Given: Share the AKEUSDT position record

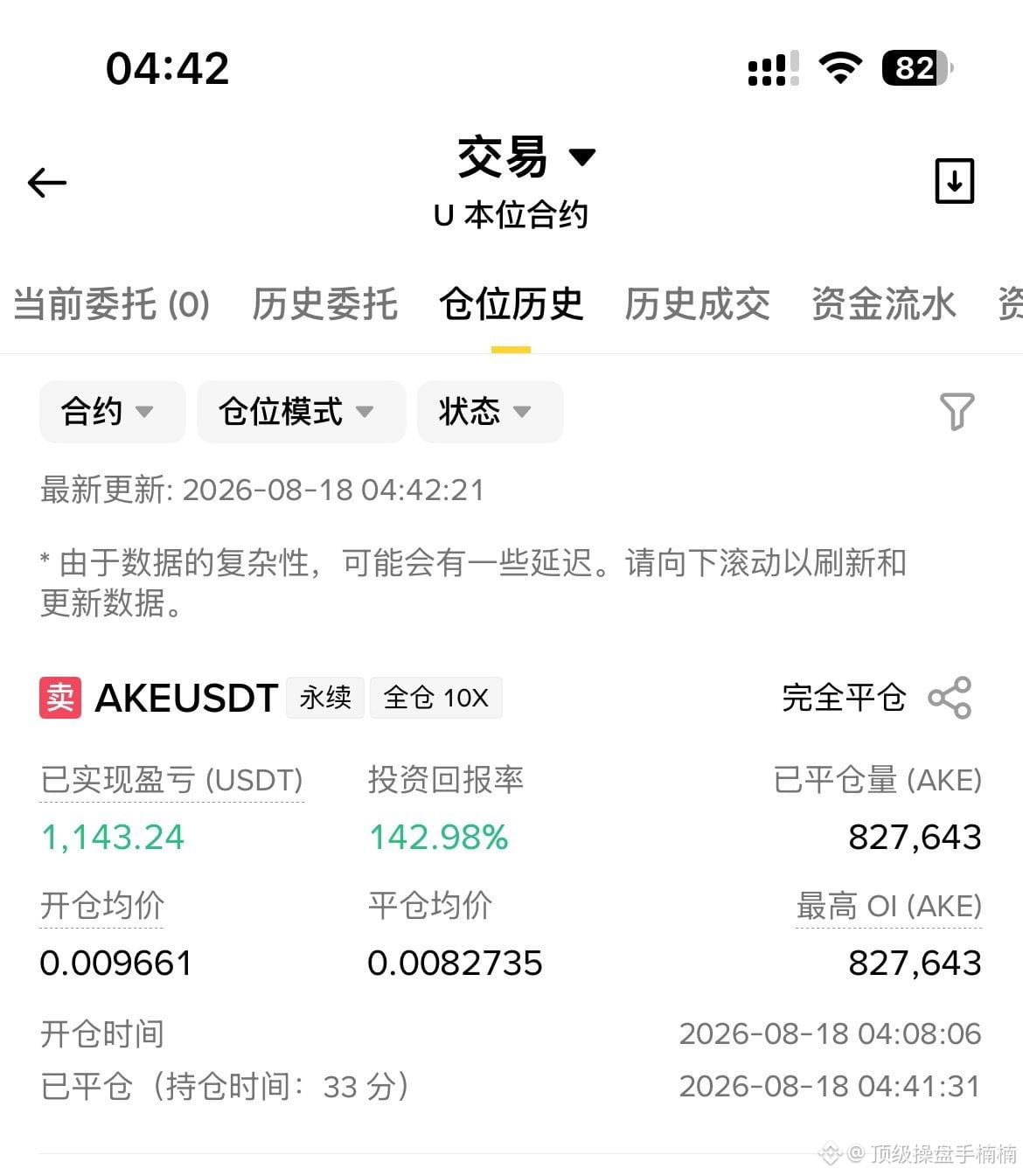Looking at the screenshot, I should pos(950,698).
